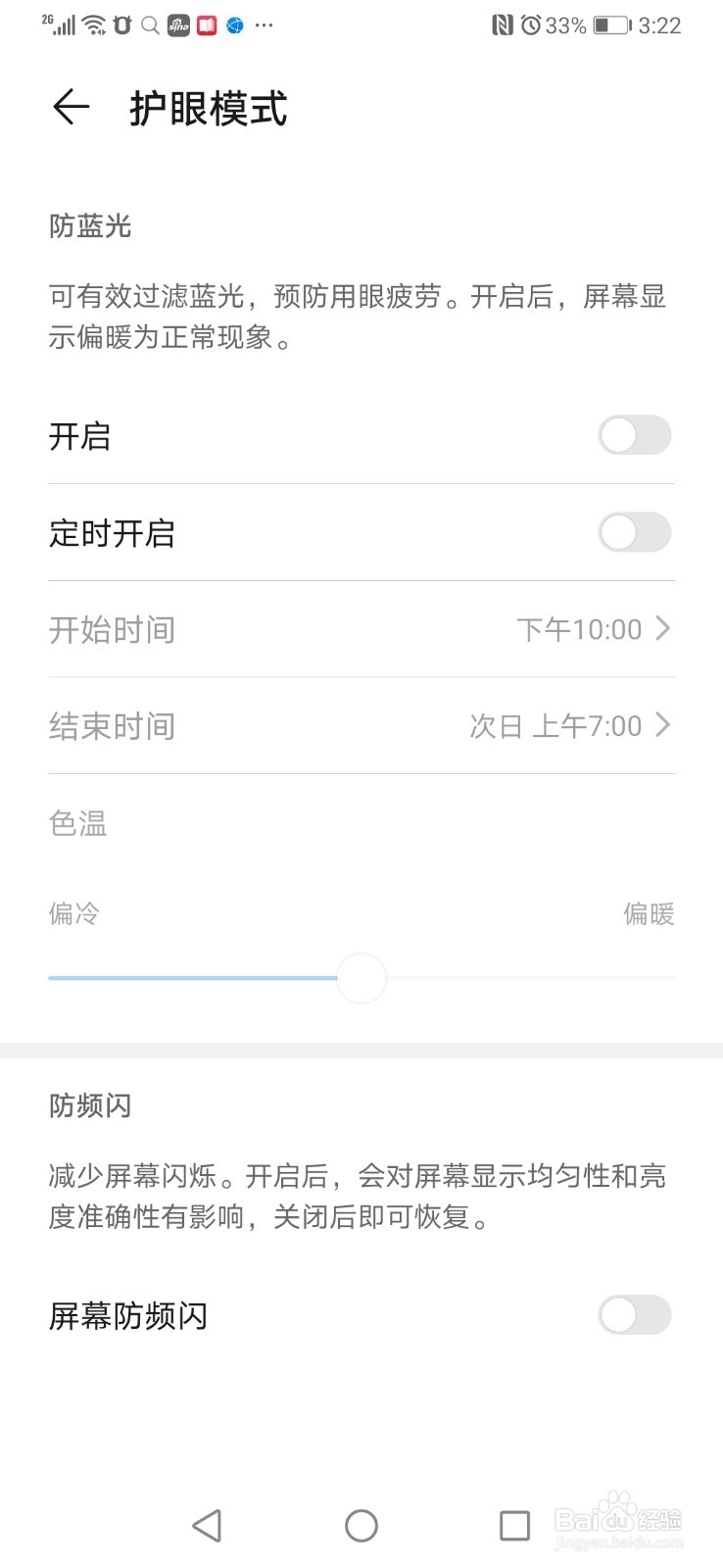Tap the back arrow next to 护眼模式
Image resolution: width=723 pixels, height=1568 pixels.
[69, 108]
